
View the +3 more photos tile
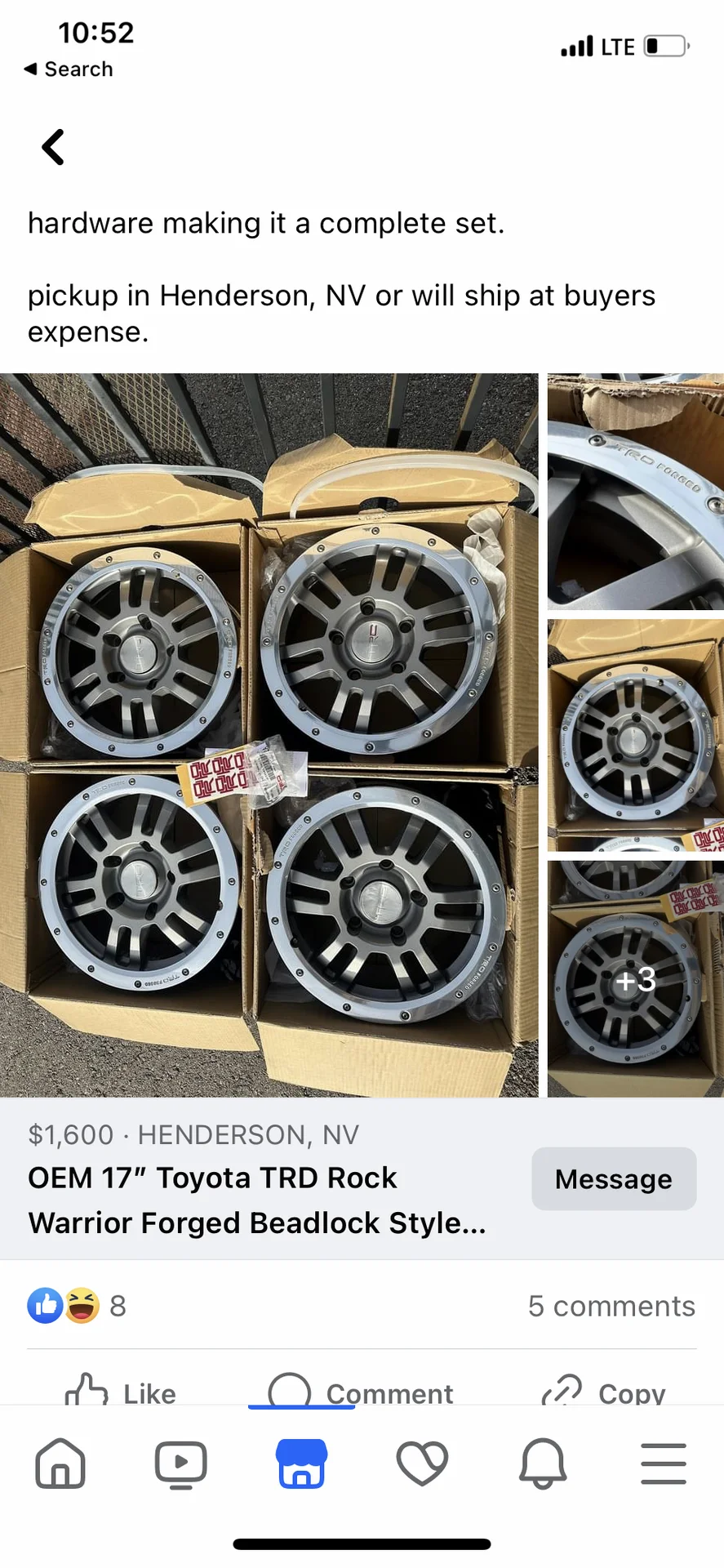point(635,978)
